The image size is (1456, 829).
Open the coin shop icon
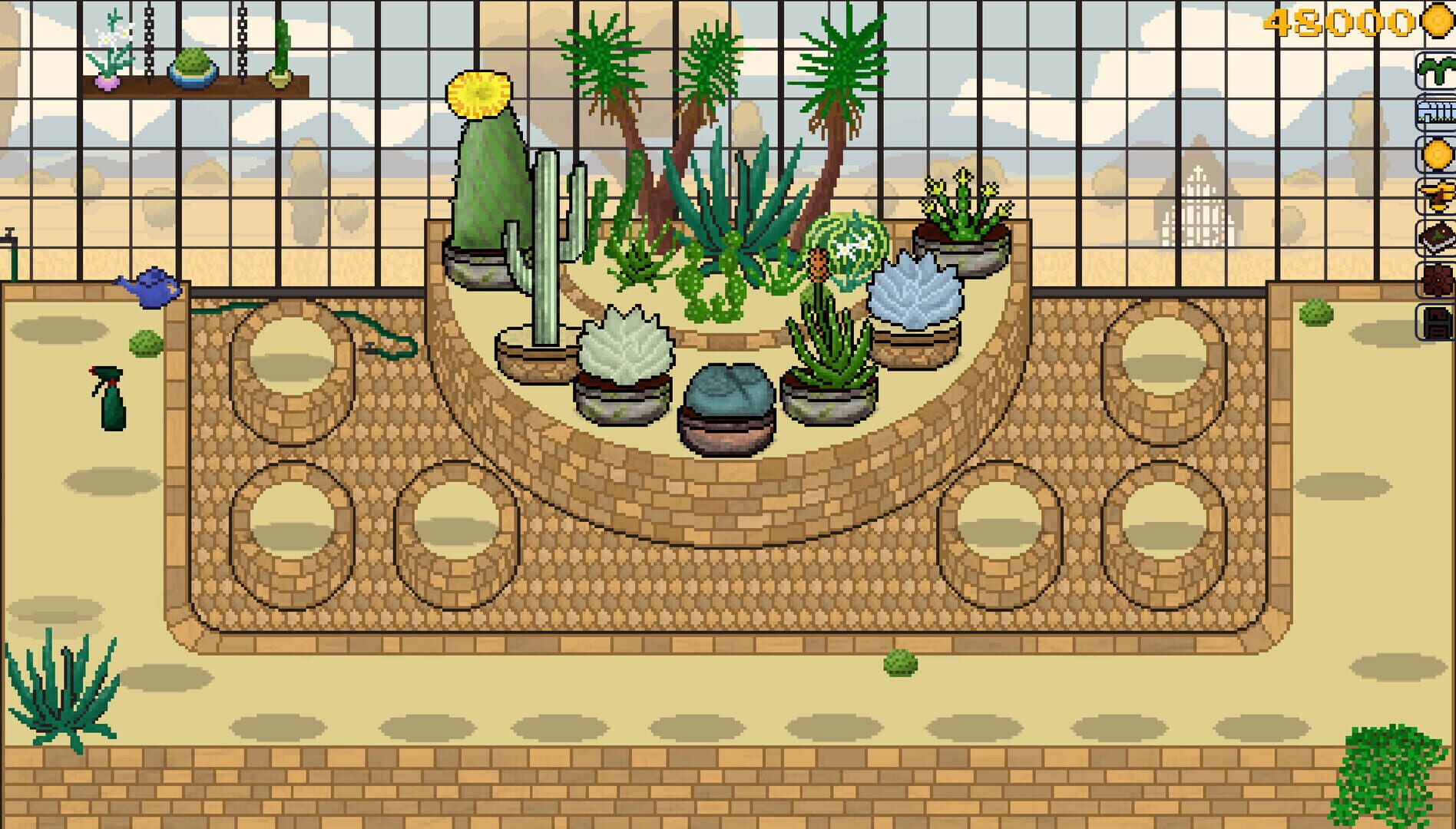click(1436, 155)
